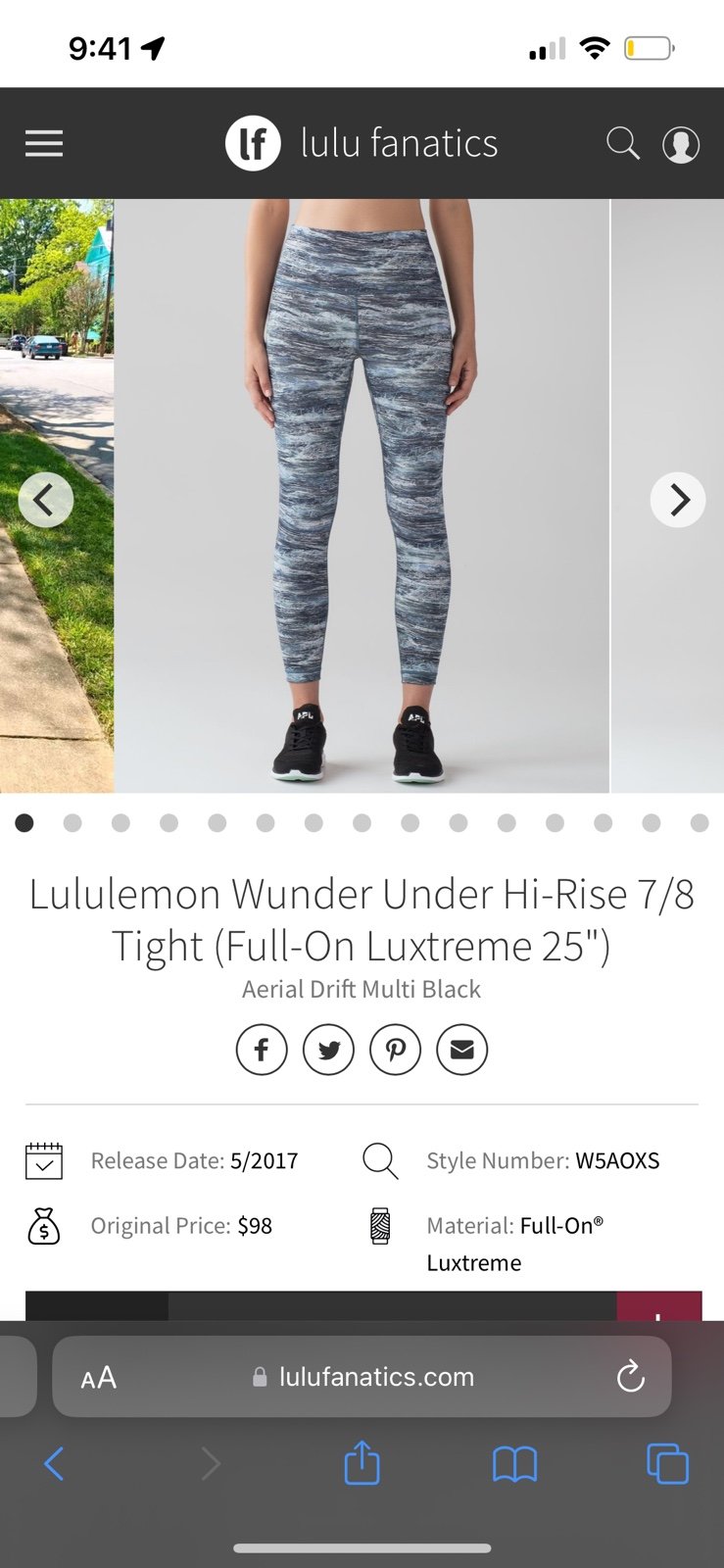Viewport: 724px width, 1568px height.
Task: Go back in Safari
Action: click(54, 1464)
